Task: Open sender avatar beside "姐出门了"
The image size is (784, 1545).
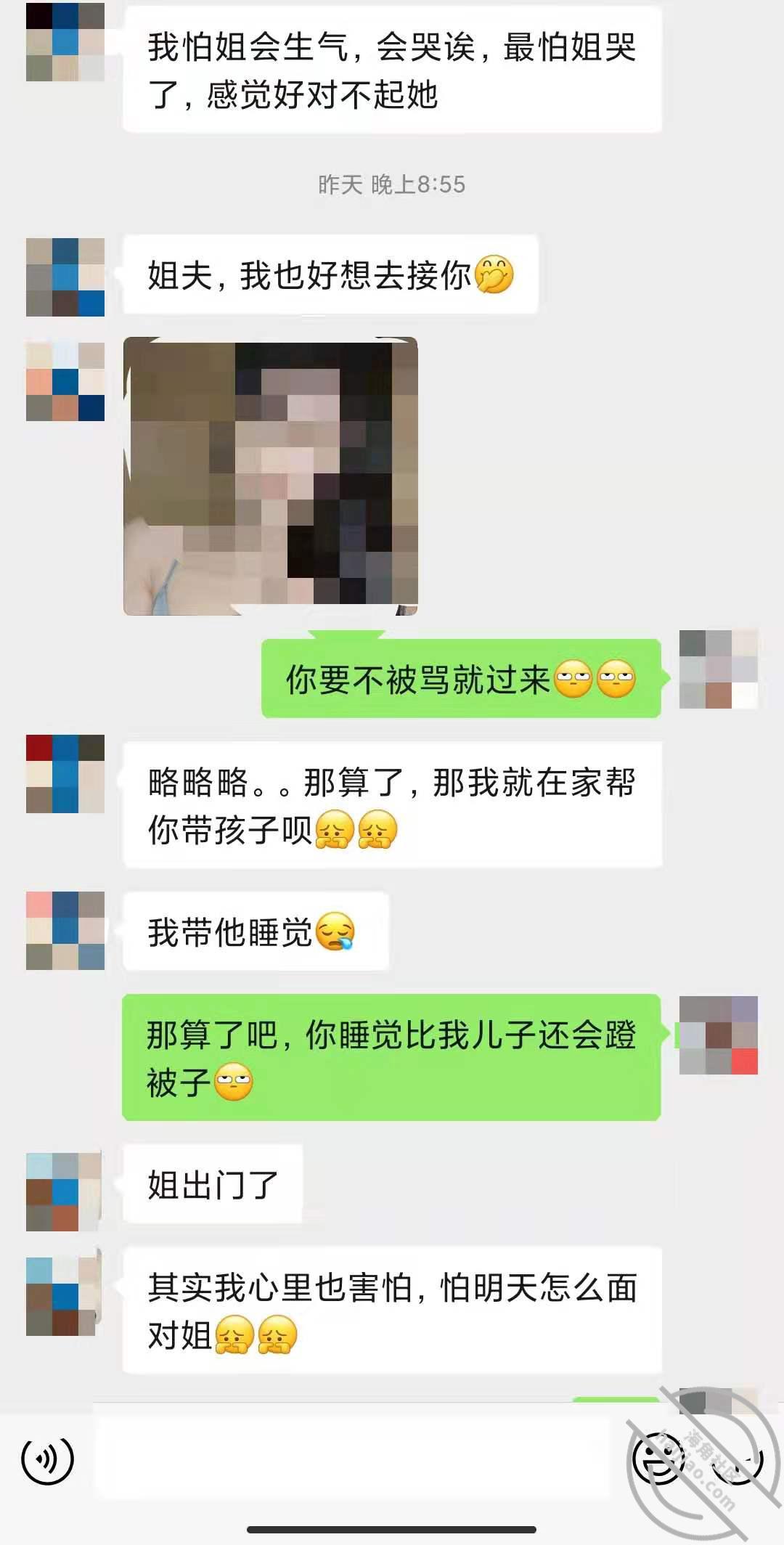Action: 65,1191
